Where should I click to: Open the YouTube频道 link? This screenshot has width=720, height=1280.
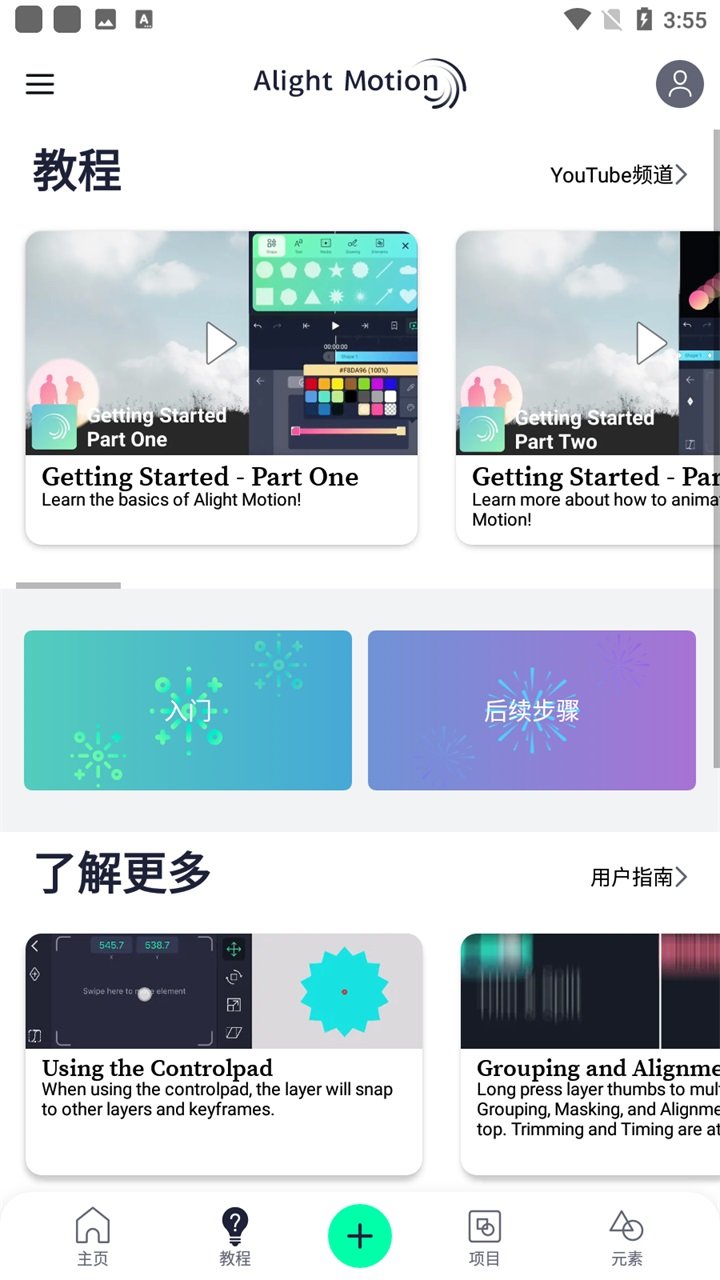click(618, 175)
